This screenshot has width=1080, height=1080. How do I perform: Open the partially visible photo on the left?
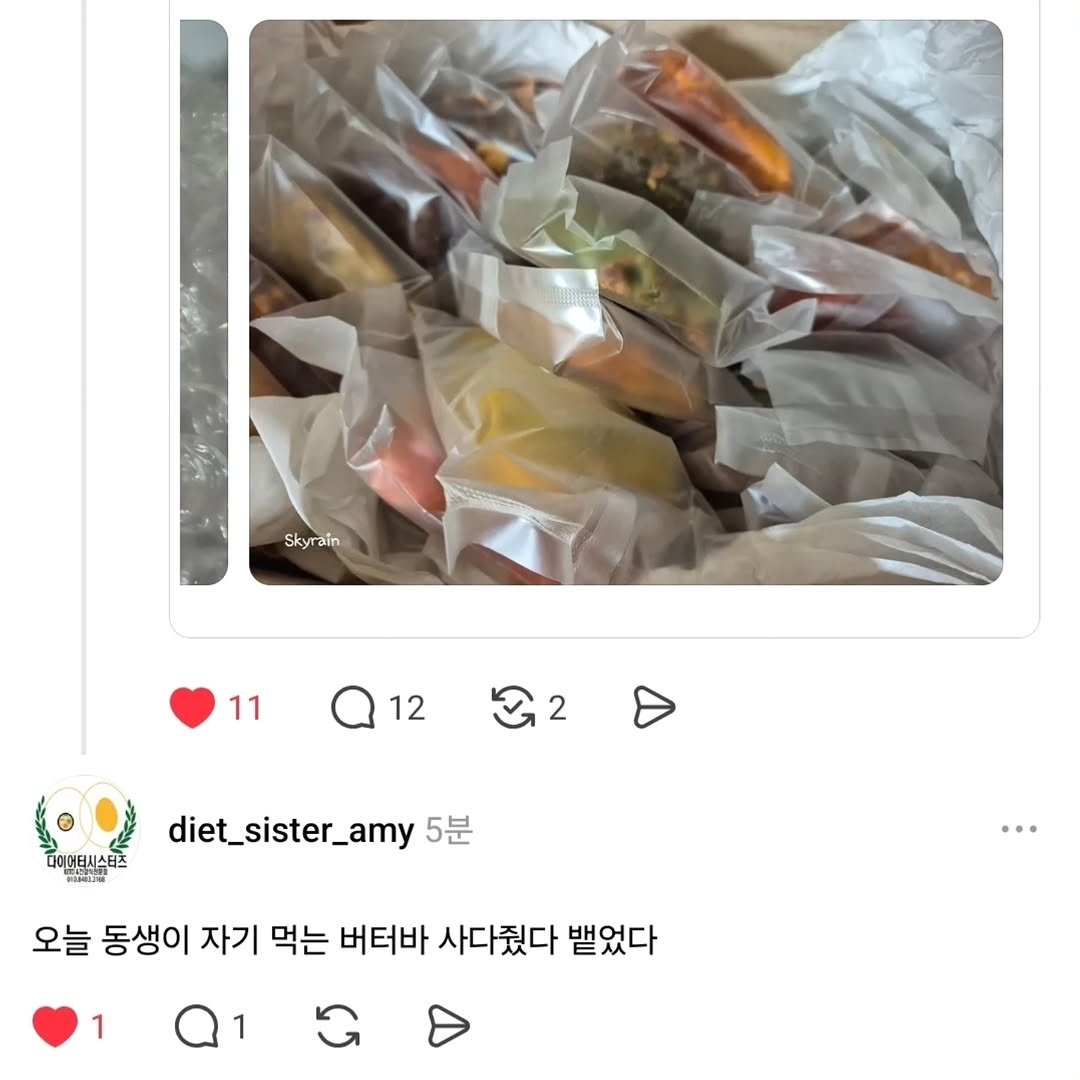click(204, 302)
